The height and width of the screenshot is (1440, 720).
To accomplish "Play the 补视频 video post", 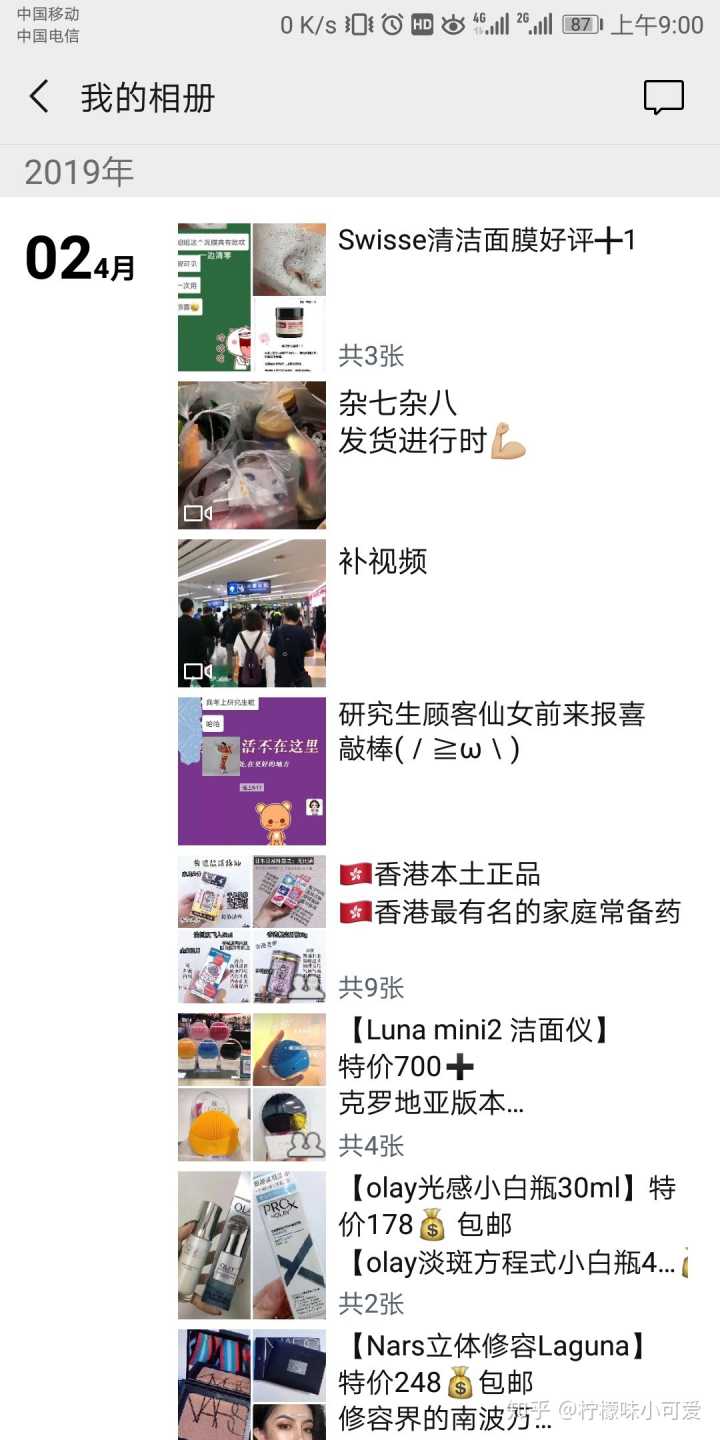I will coord(252,613).
